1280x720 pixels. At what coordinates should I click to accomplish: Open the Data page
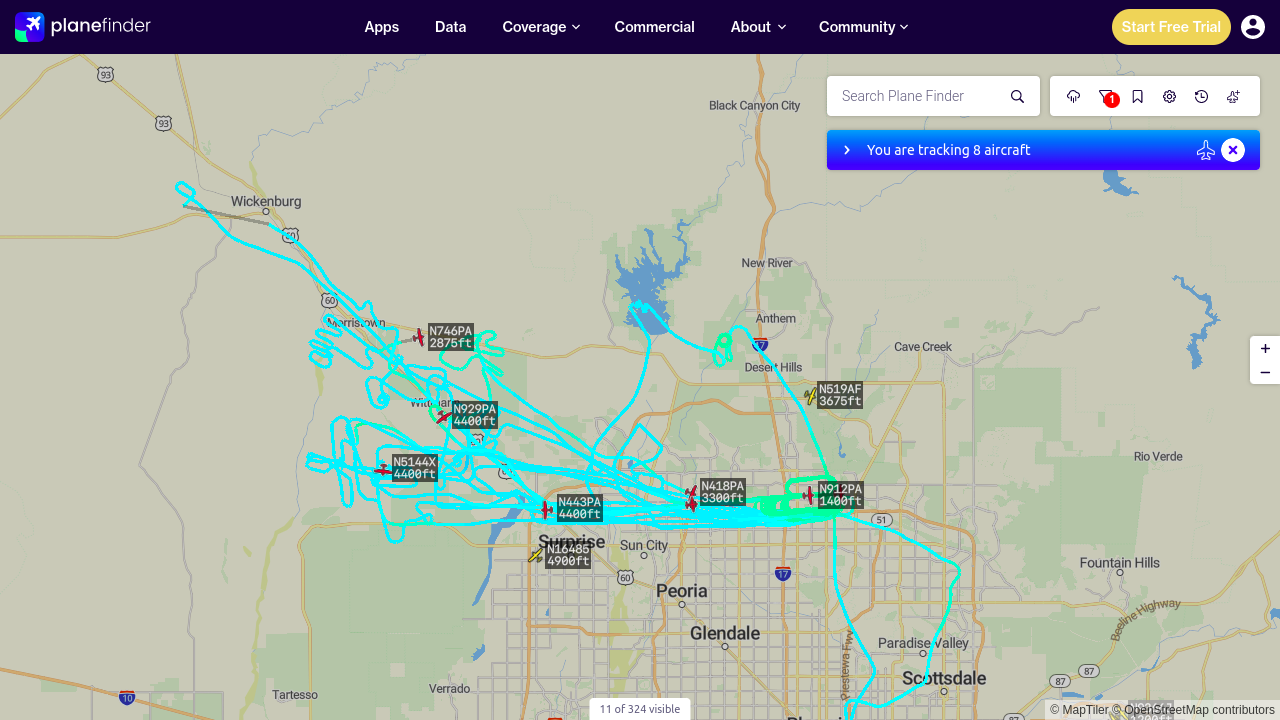tap(451, 27)
